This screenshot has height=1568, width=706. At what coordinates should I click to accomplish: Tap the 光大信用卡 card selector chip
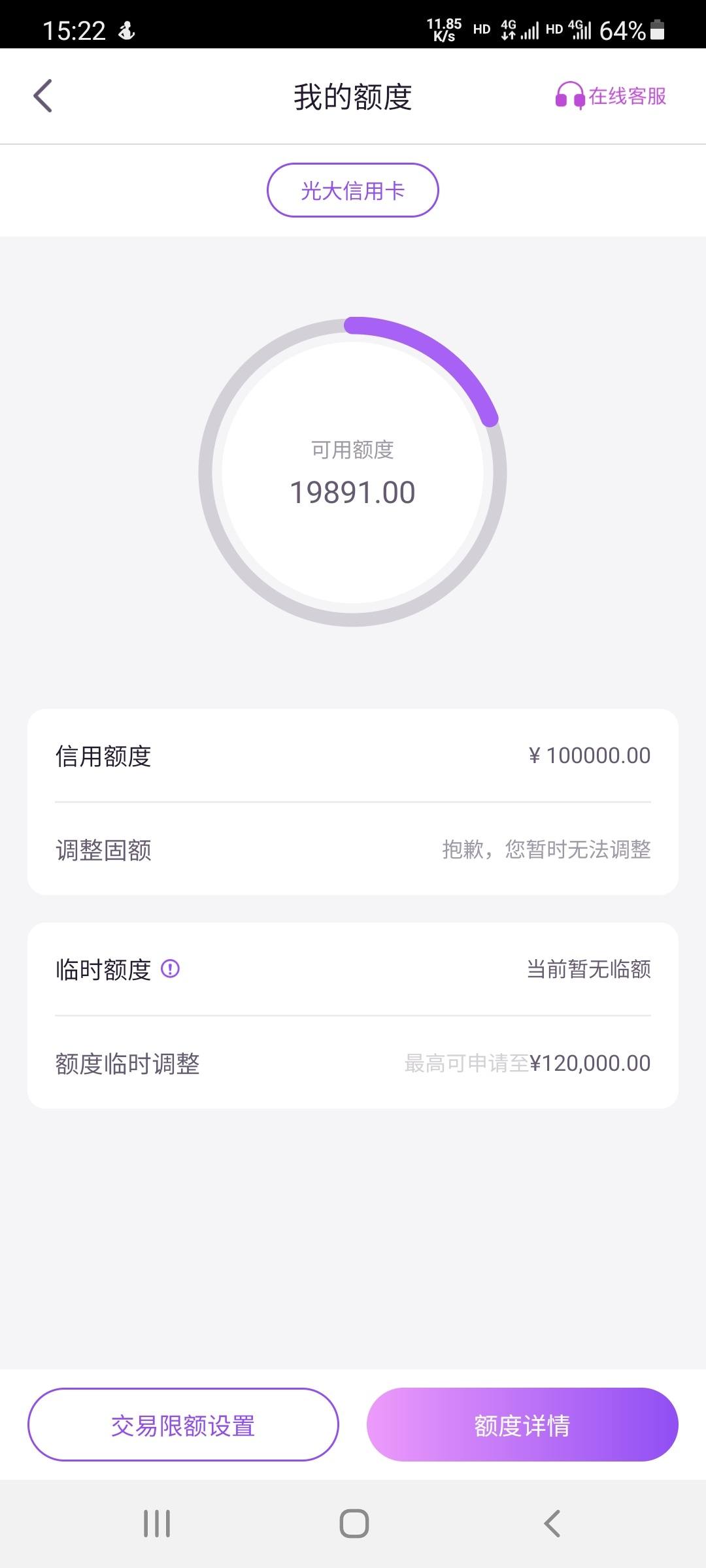coord(352,190)
